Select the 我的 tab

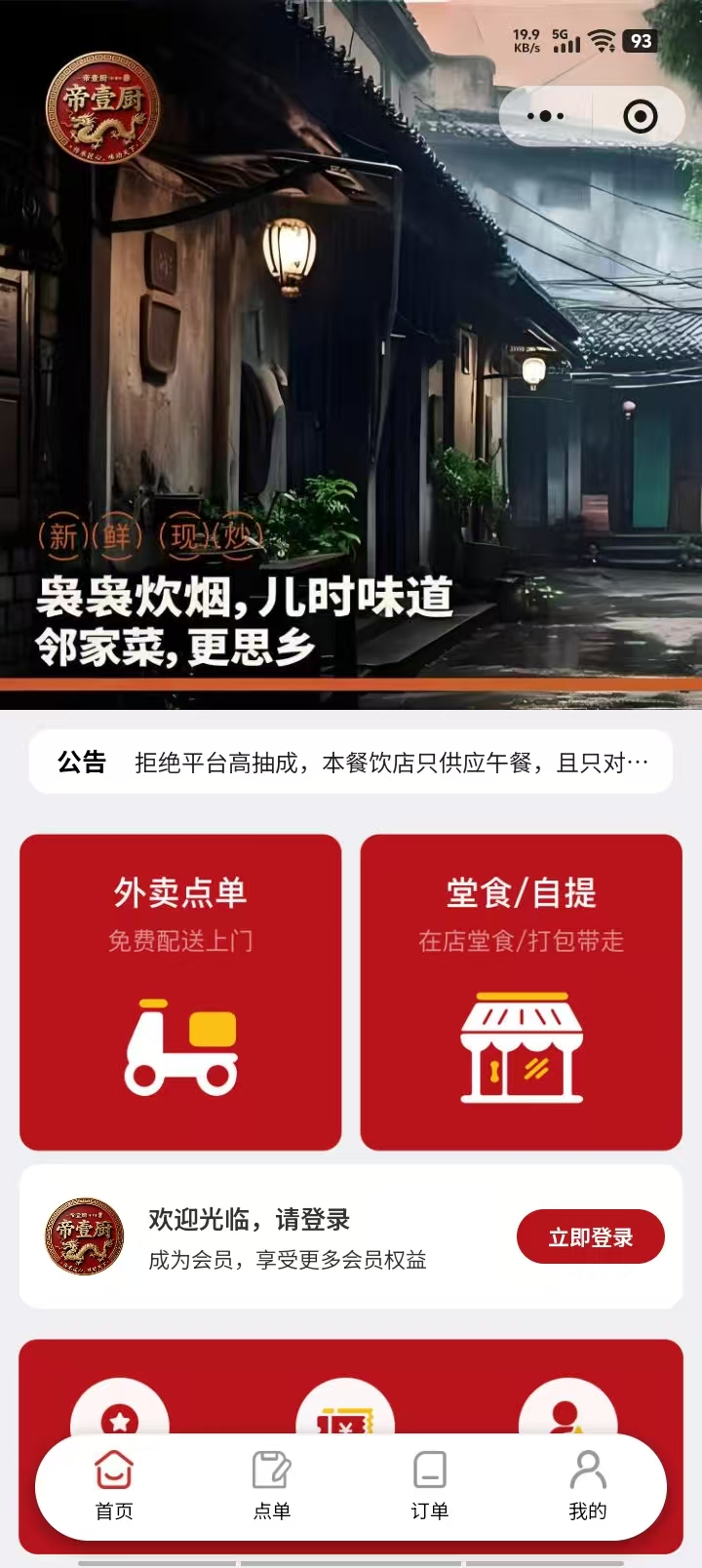coord(588,1485)
